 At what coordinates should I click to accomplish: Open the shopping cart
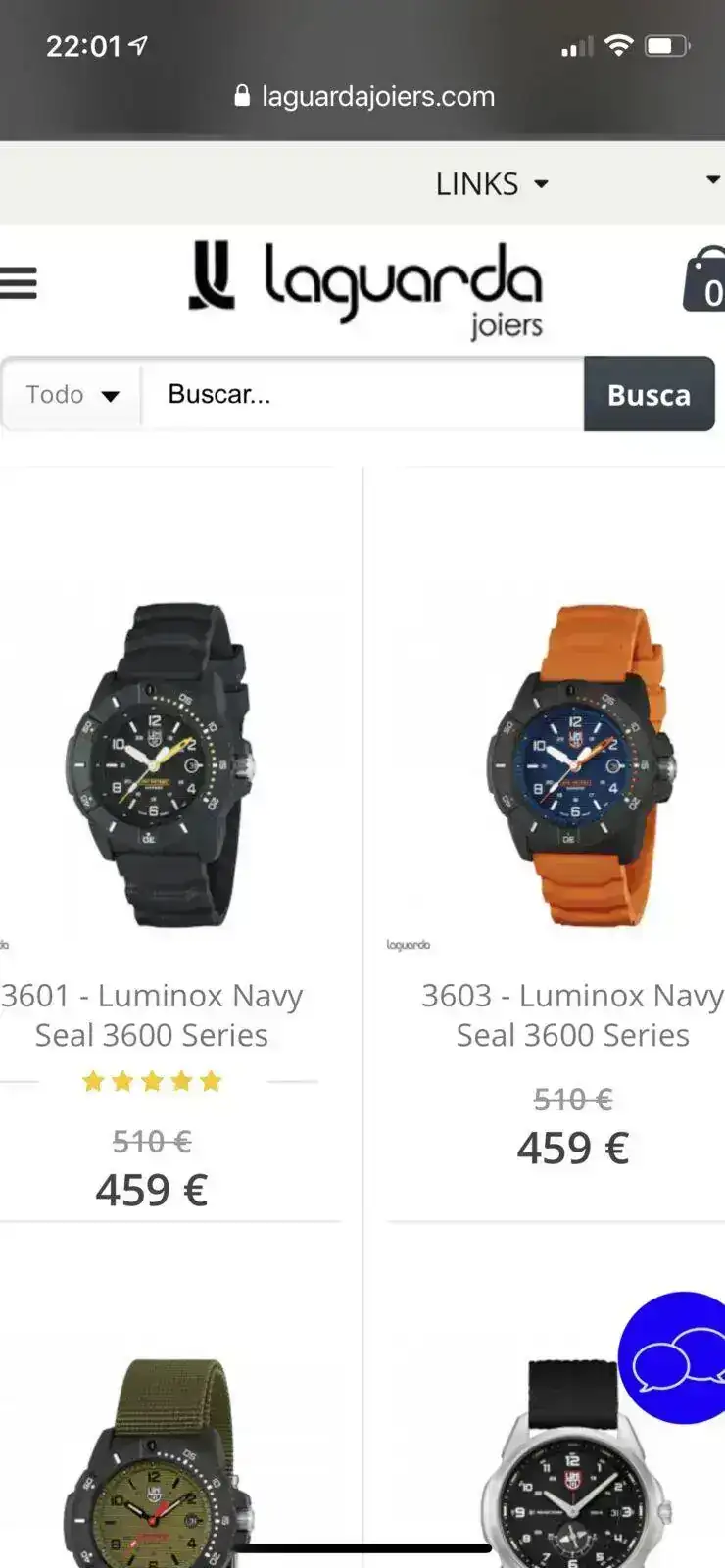(705, 282)
